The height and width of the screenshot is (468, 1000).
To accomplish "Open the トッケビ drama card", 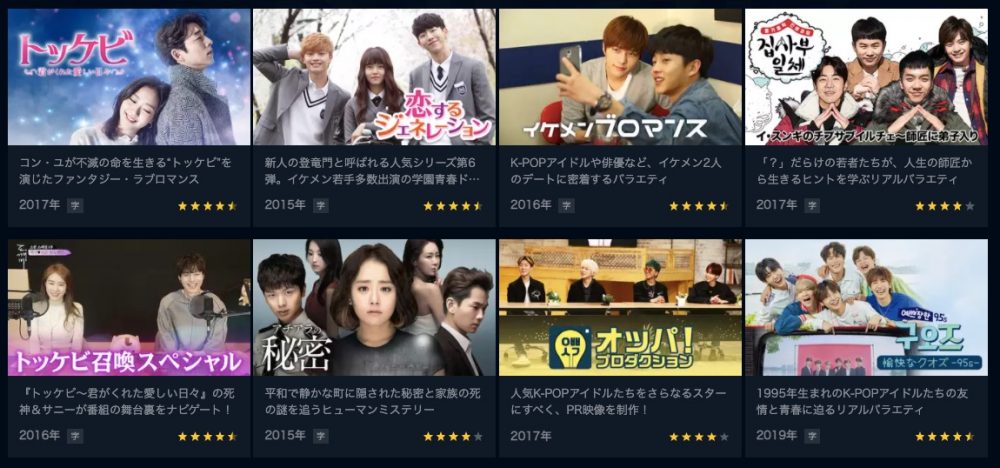I will [x=128, y=80].
